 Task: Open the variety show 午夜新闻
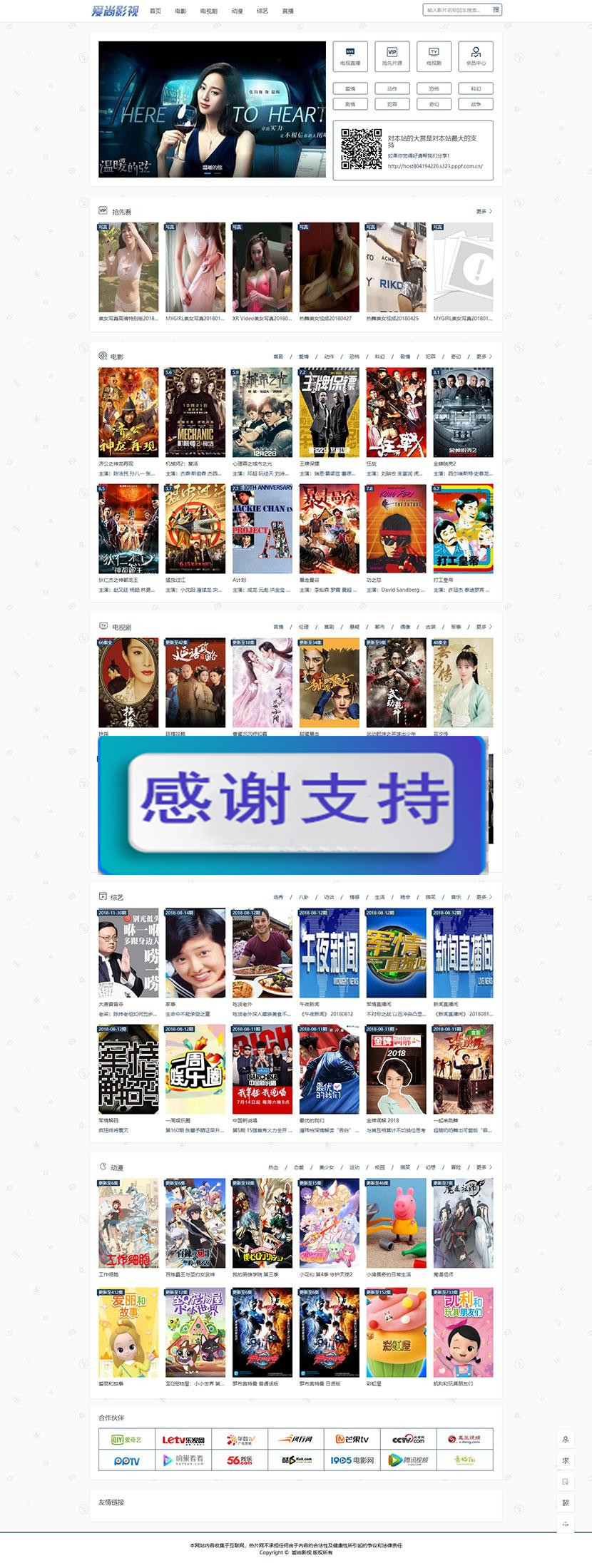[x=329, y=954]
